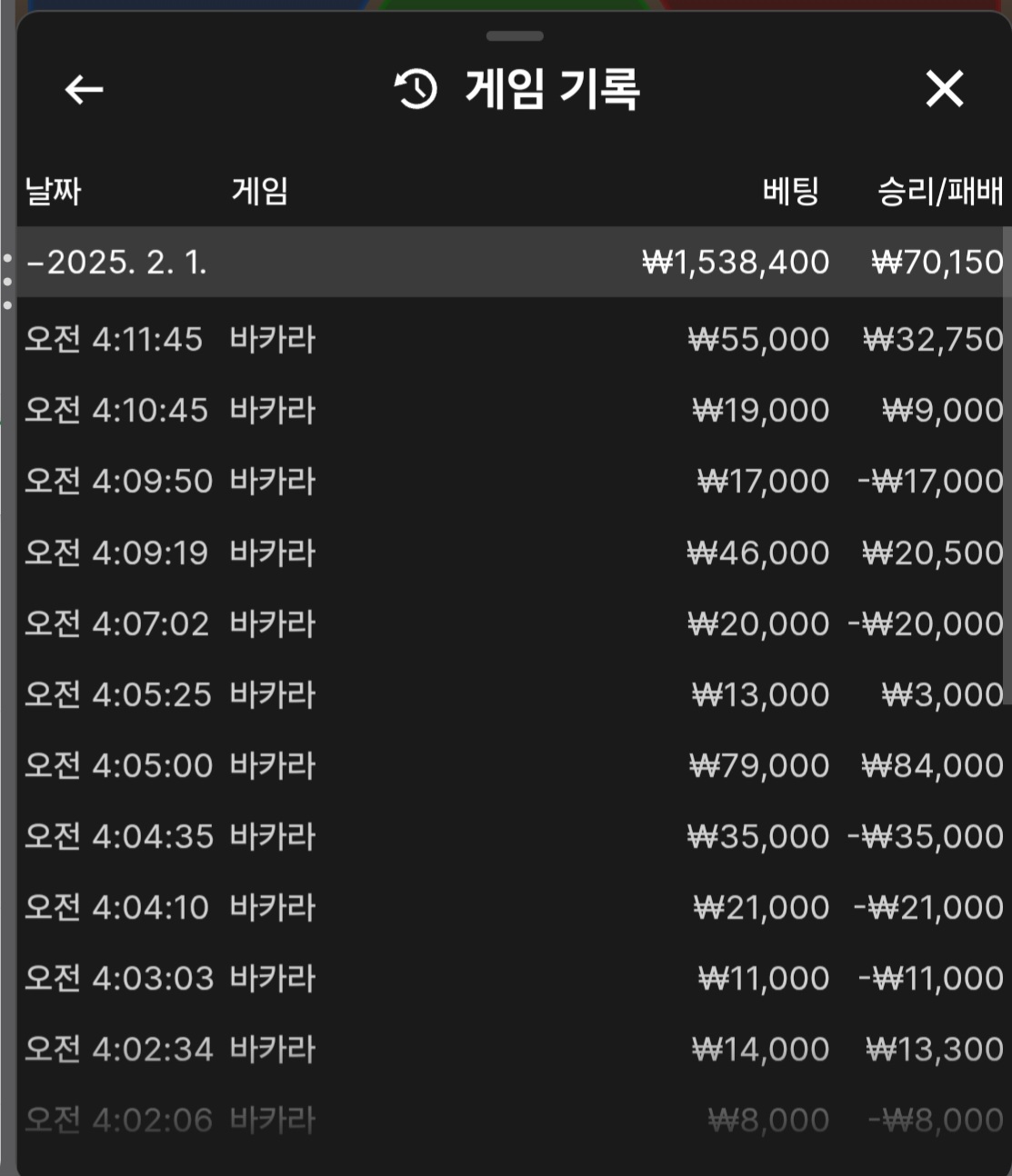The width and height of the screenshot is (1012, 1176).
Task: Open the 4:04:10 baccarat record
Action: pyautogui.click(x=514, y=907)
